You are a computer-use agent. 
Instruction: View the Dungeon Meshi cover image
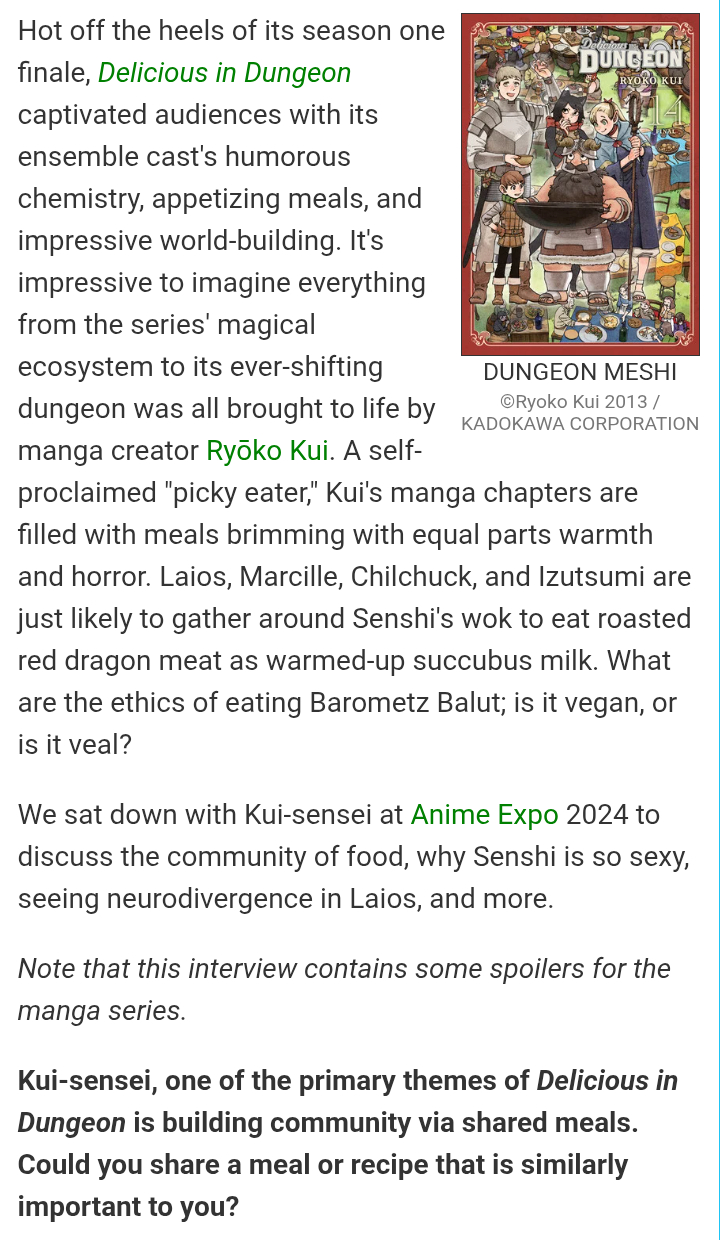pos(580,184)
